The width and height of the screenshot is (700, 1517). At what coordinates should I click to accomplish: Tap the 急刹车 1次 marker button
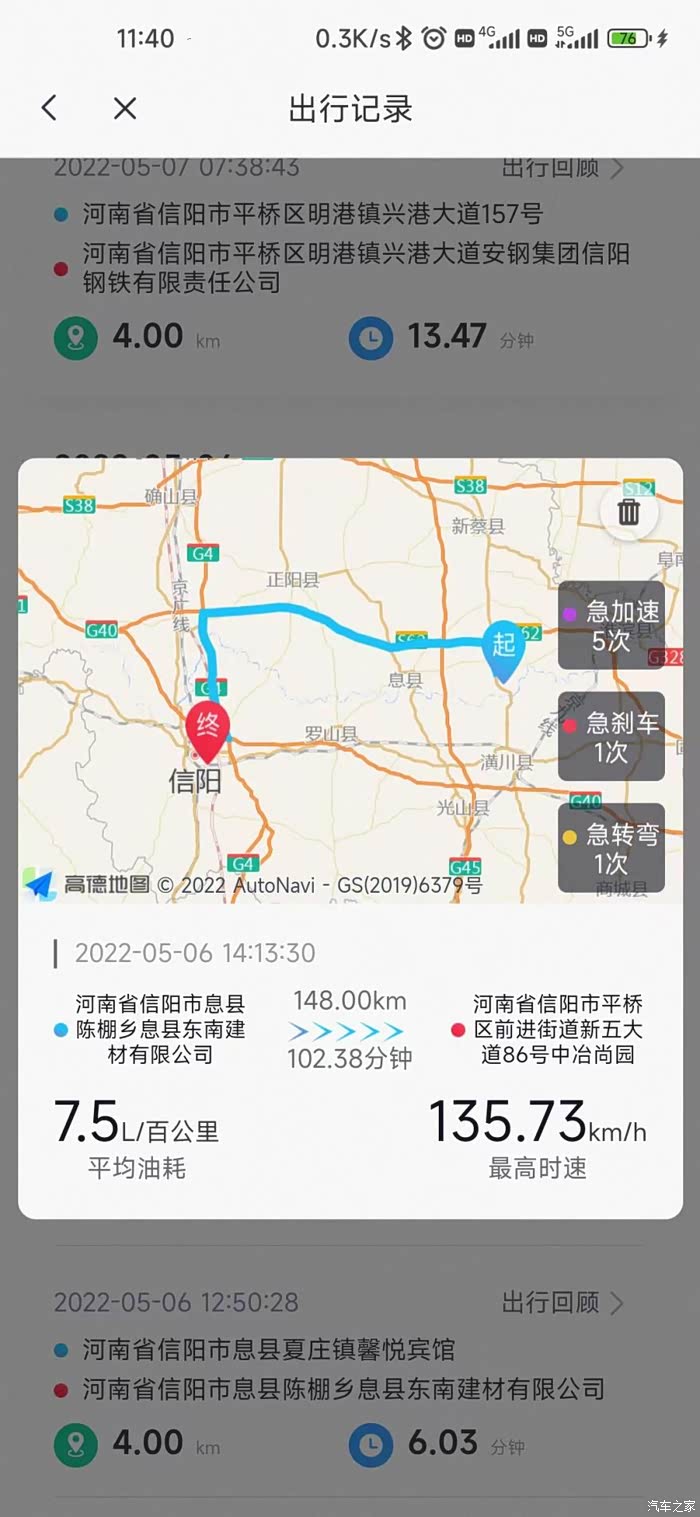pos(611,737)
